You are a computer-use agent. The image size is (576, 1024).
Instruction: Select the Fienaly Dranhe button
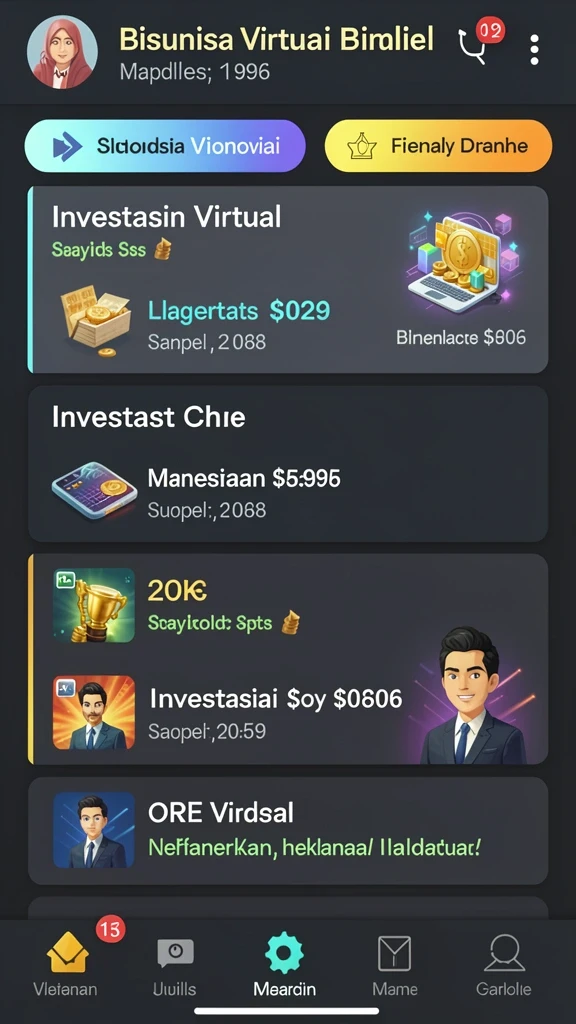[x=438, y=146]
